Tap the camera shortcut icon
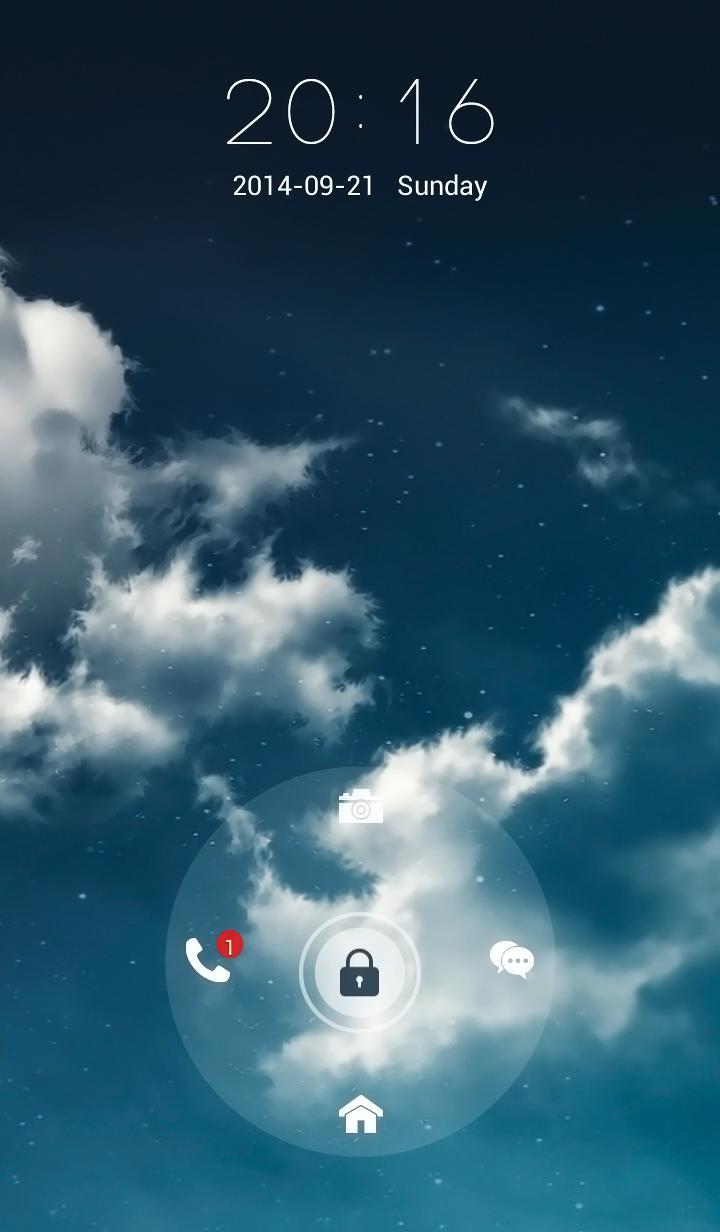 point(360,806)
